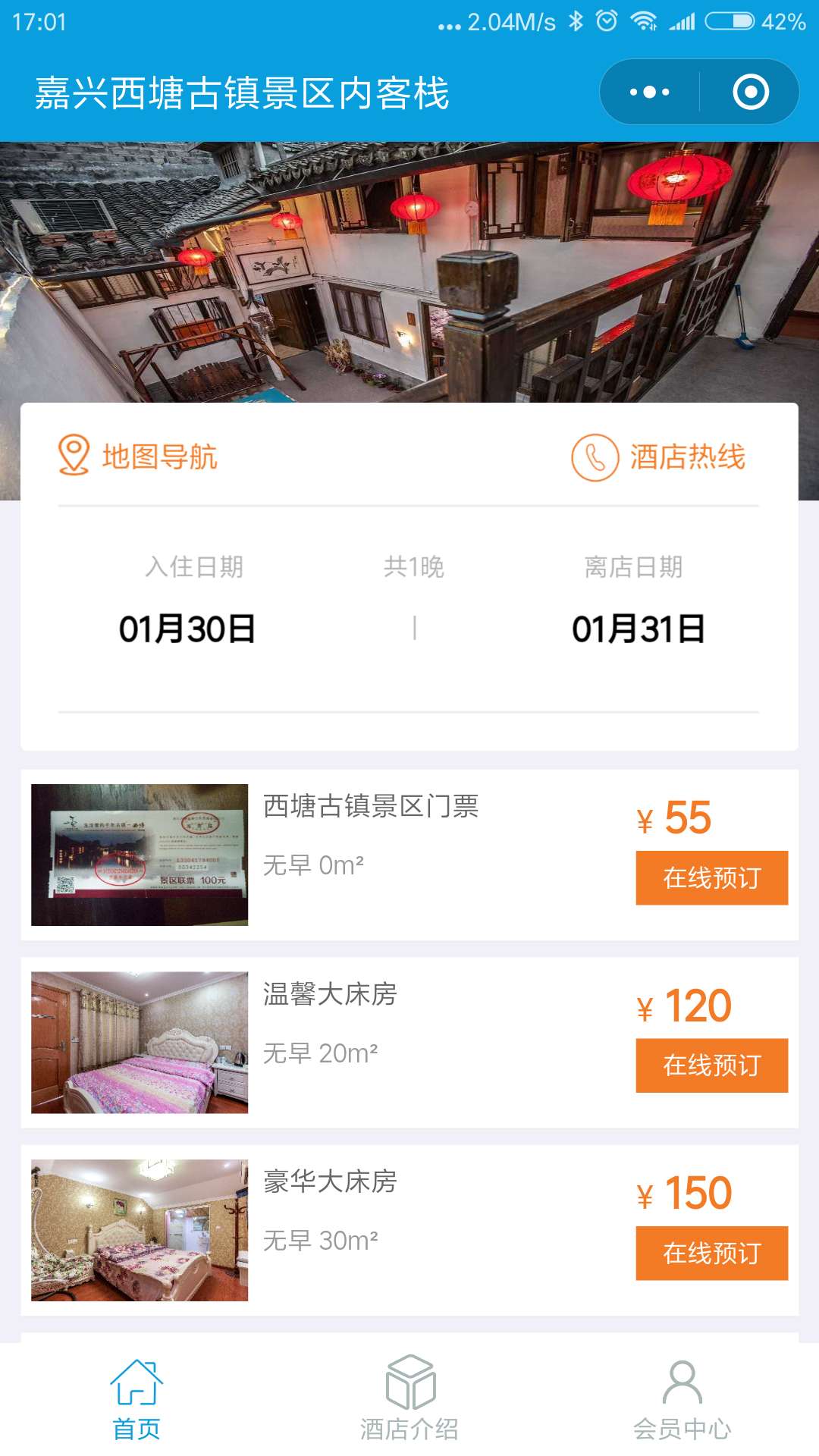View the 豪华大床房 room thumbnail photo
Image resolution: width=819 pixels, height=1456 pixels.
tap(140, 1228)
